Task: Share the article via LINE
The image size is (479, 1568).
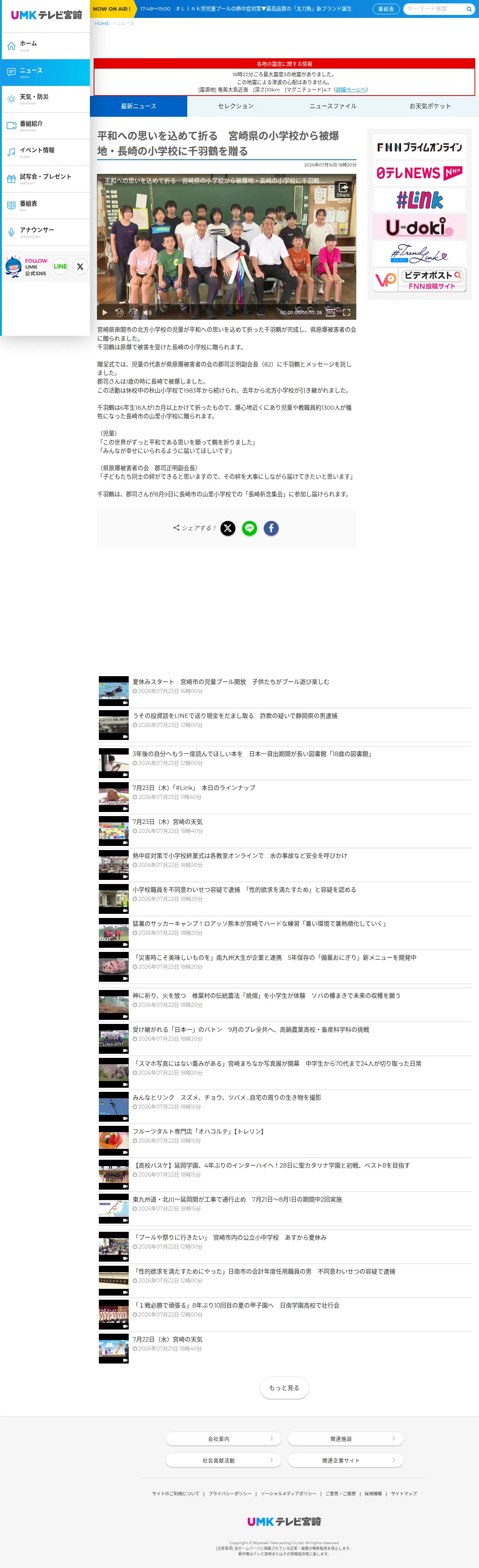Action: [250, 528]
